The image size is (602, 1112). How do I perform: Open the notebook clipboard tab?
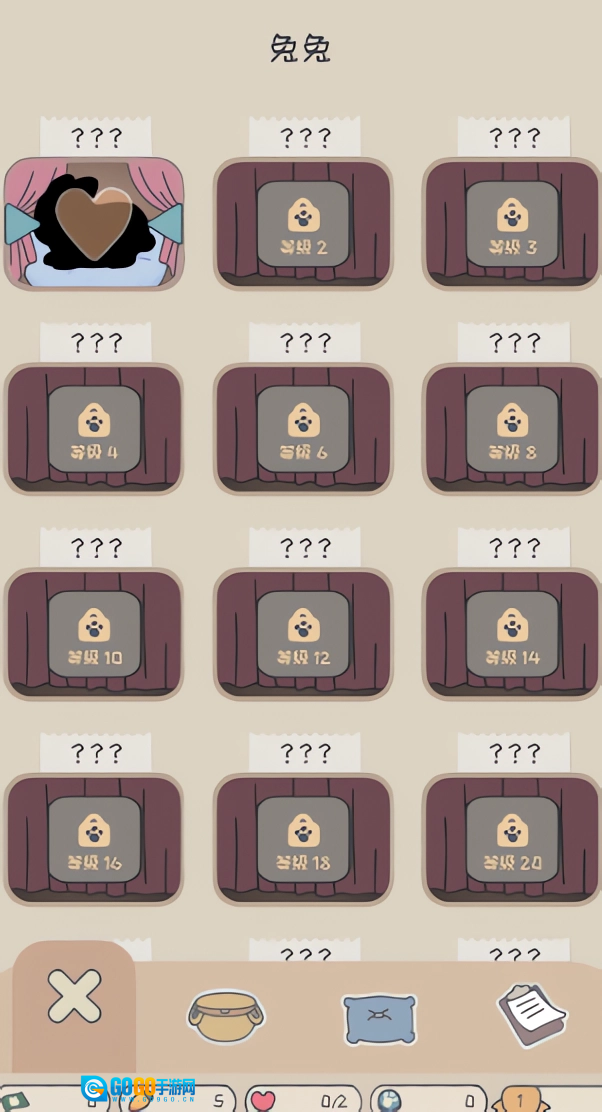pos(533,1012)
